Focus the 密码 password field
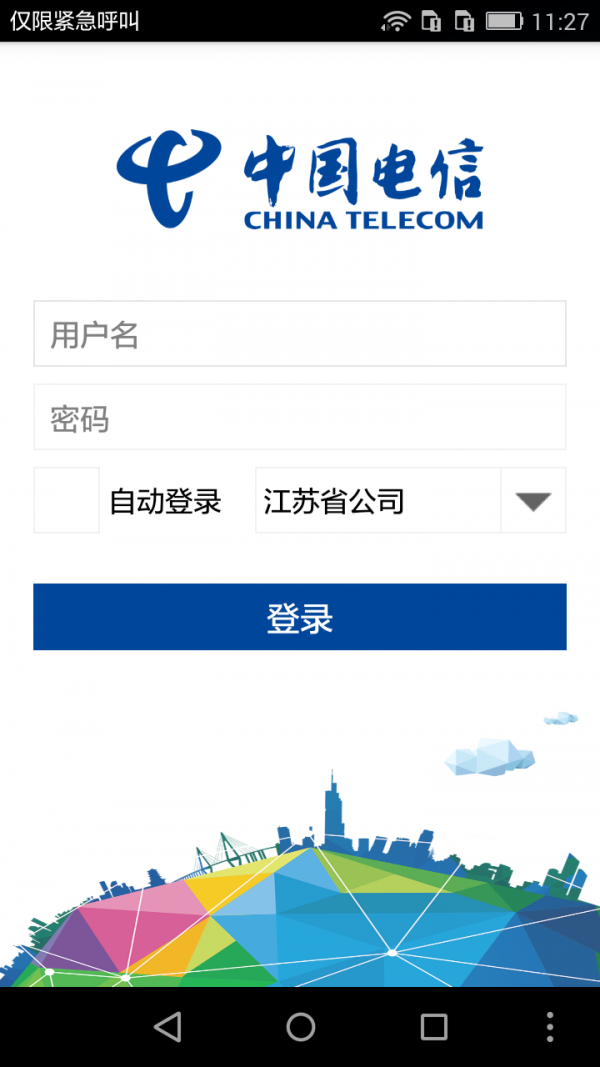The width and height of the screenshot is (600, 1067). click(x=300, y=416)
